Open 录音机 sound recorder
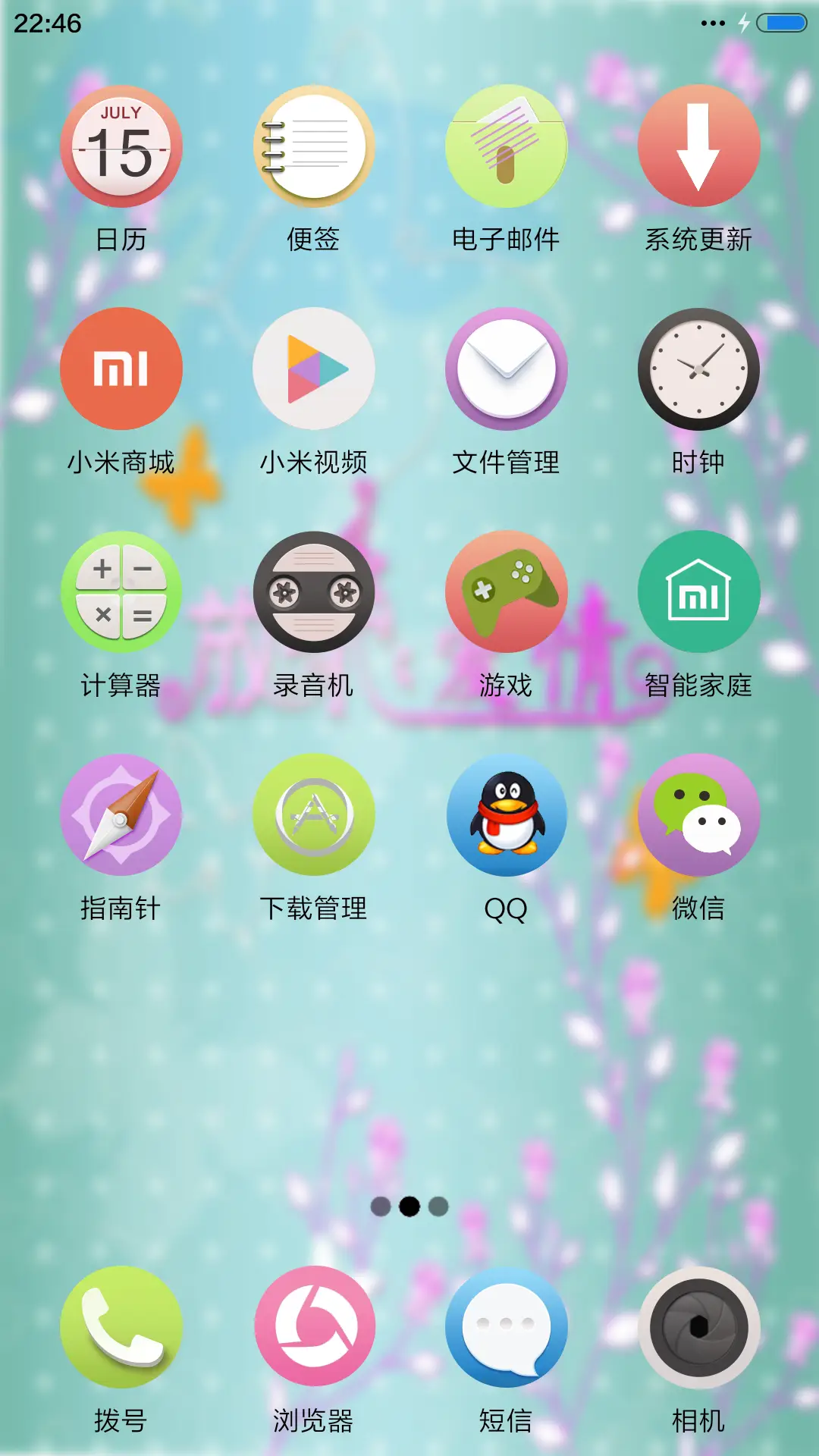The width and height of the screenshot is (819, 1456). pyautogui.click(x=314, y=591)
